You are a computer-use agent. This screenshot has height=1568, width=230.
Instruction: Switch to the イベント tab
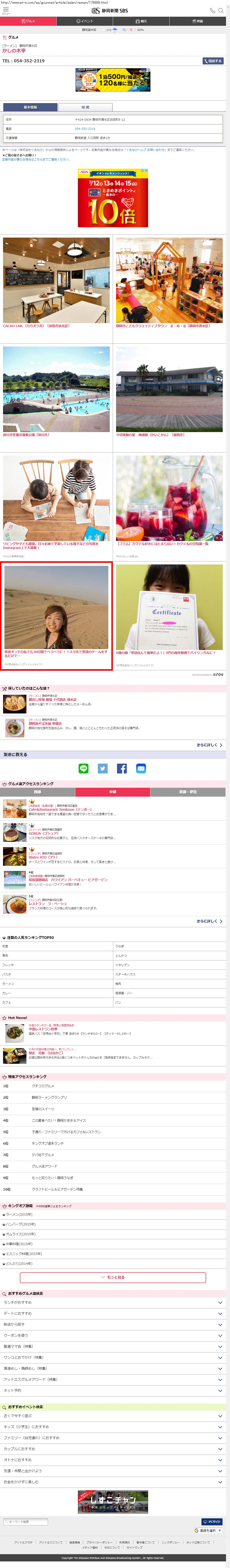tap(86, 21)
